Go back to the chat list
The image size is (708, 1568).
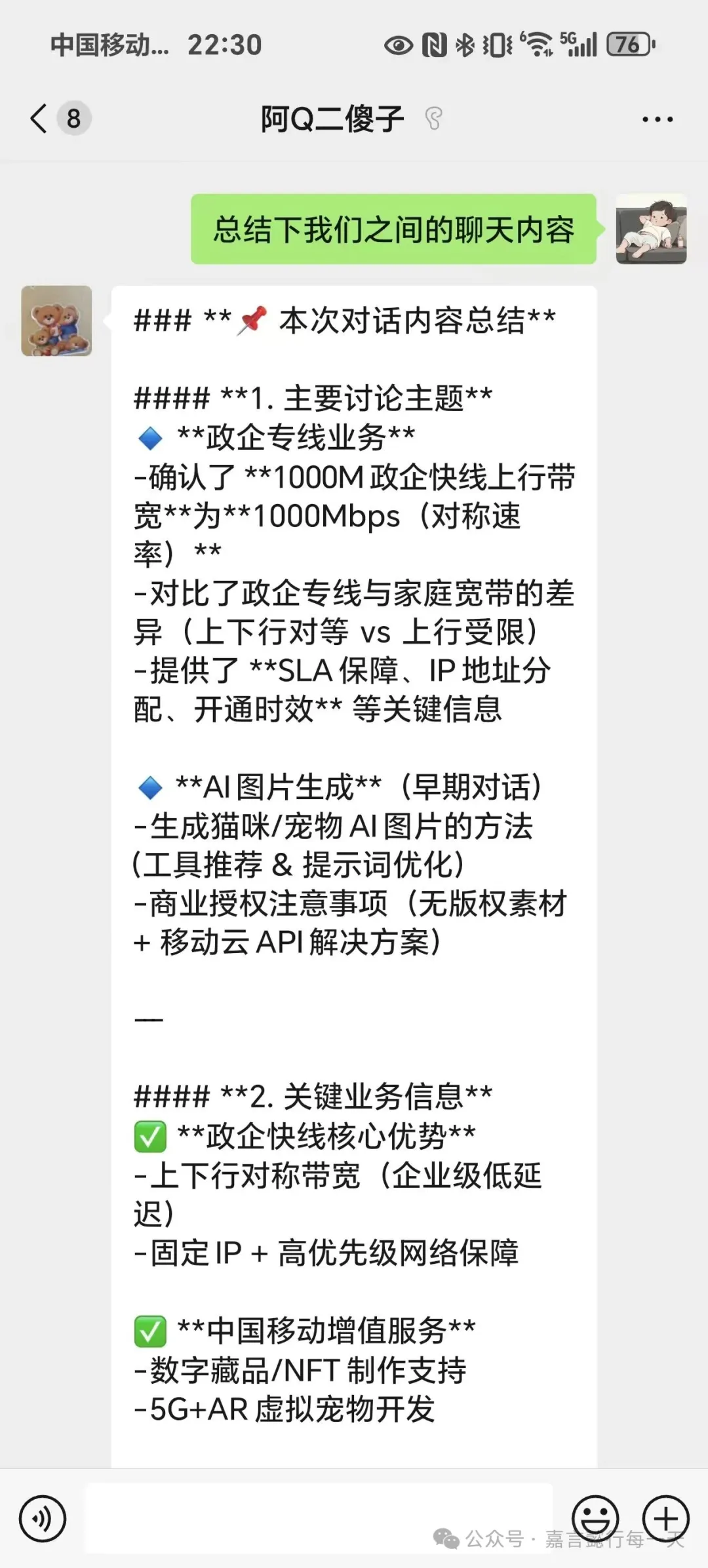pos(39,119)
